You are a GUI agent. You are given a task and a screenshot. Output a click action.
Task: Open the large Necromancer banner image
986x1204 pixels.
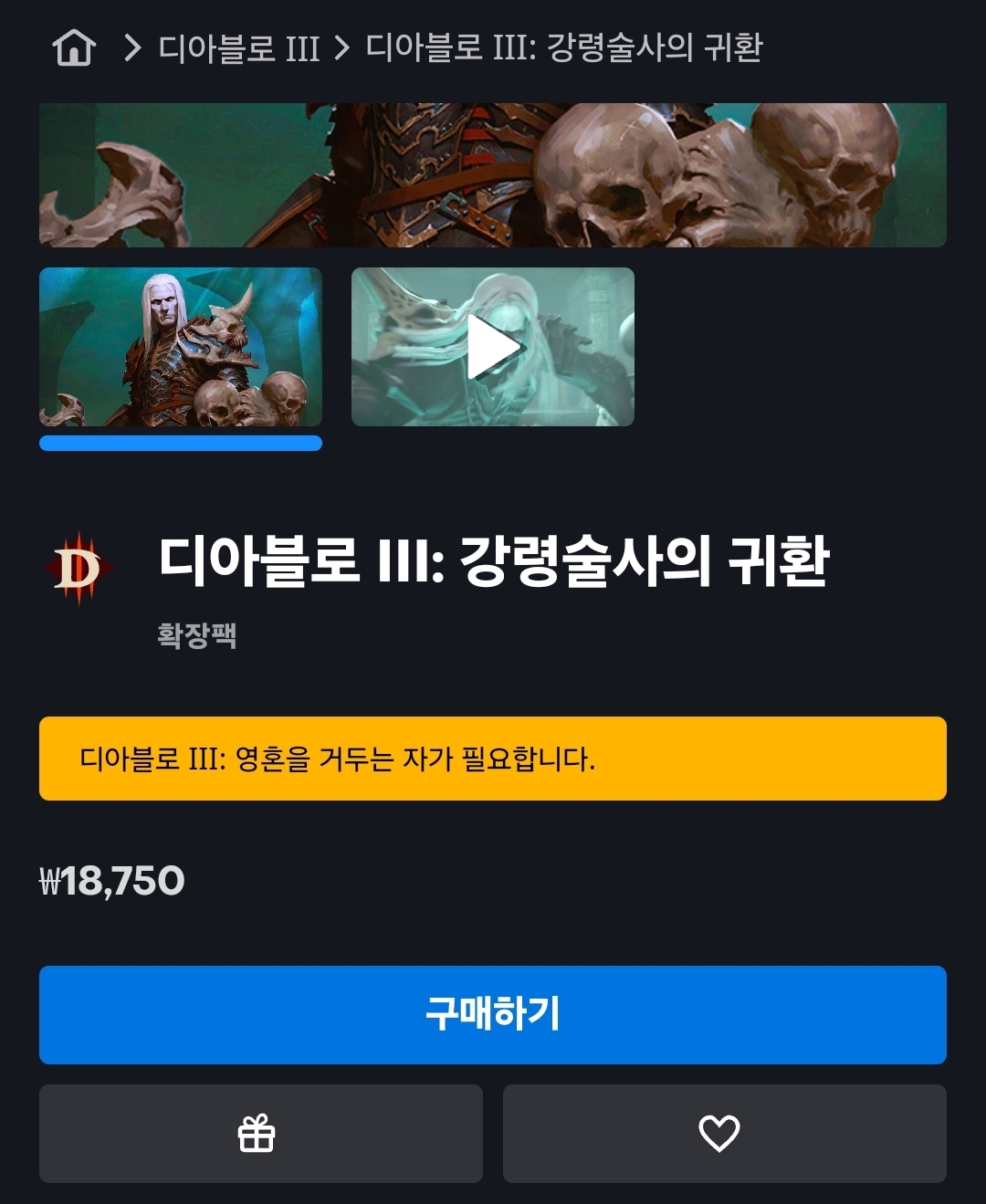tap(493, 175)
